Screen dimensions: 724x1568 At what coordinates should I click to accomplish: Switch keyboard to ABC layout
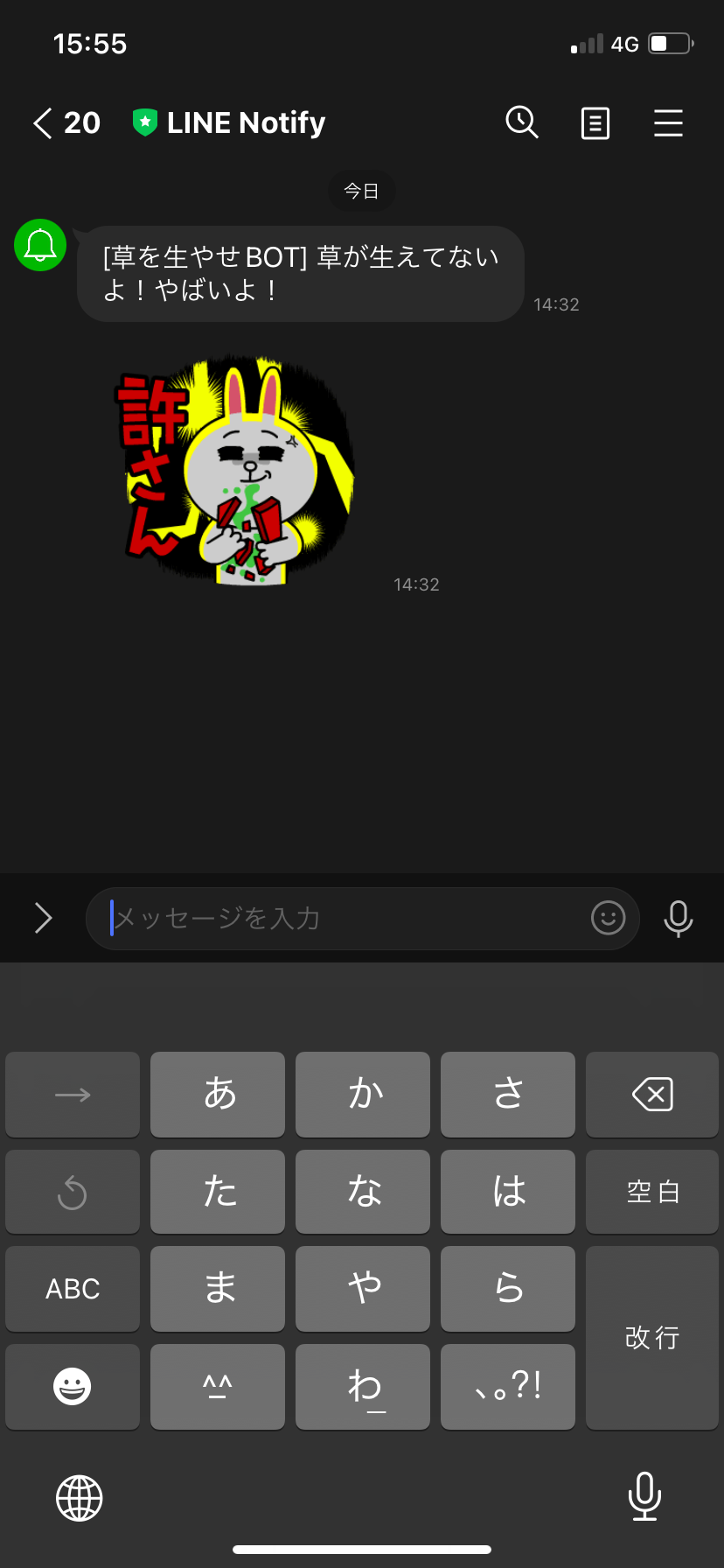click(x=73, y=1289)
